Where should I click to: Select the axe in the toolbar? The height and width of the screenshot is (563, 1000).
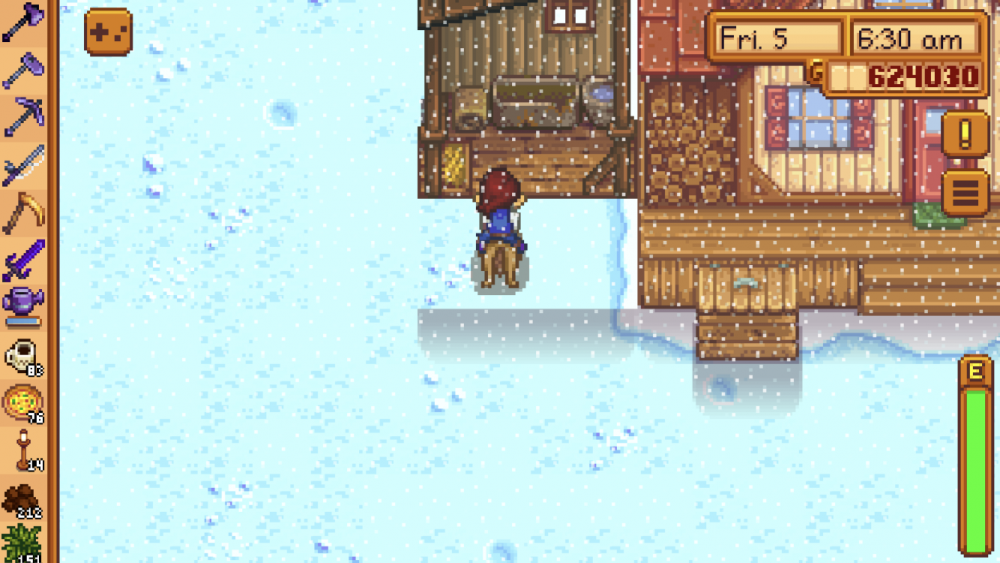pyautogui.click(x=22, y=22)
